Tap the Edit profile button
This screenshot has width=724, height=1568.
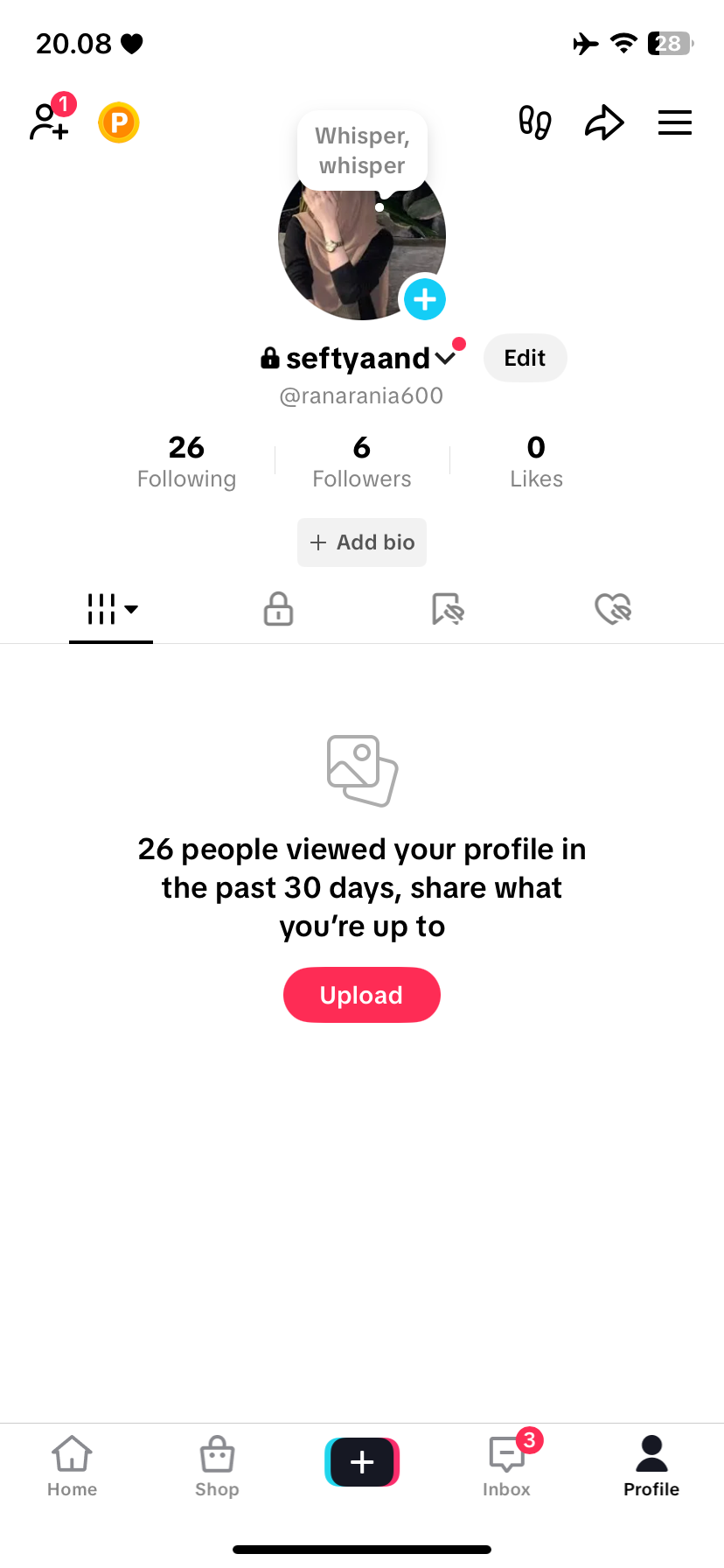click(525, 358)
